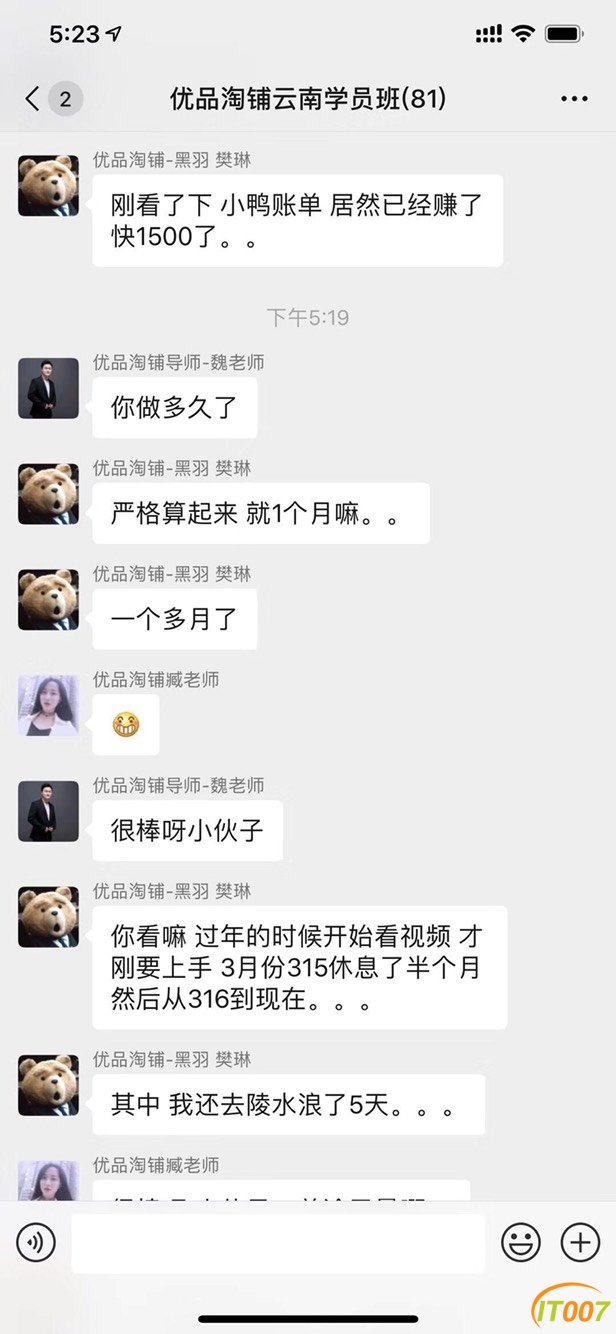Image resolution: width=616 pixels, height=1334 pixels.
Task: Open 魏老师's avatar above 你做多久了
Action: click(x=48, y=388)
